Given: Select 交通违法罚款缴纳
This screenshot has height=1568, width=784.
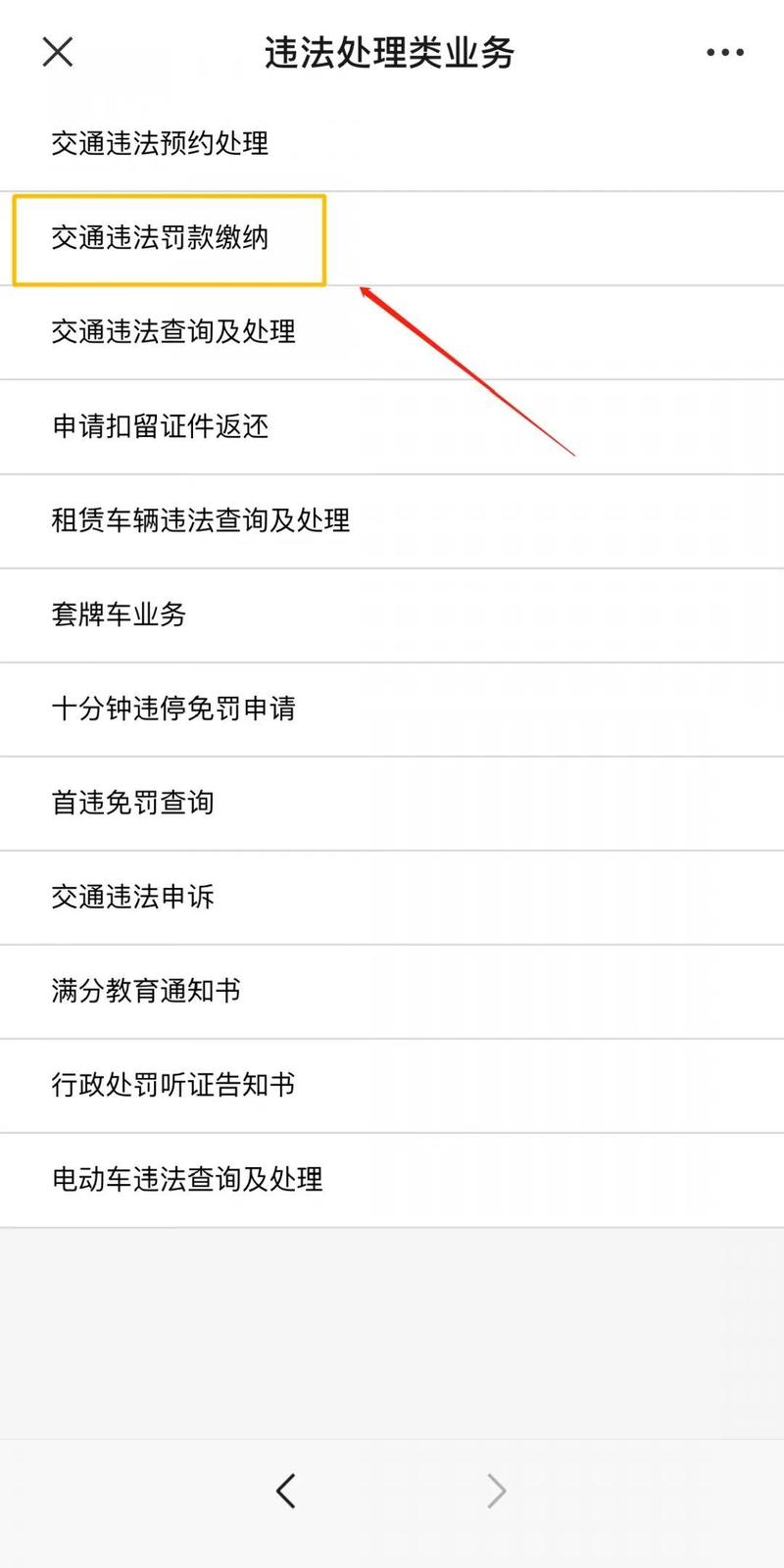Looking at the screenshot, I should coord(160,238).
